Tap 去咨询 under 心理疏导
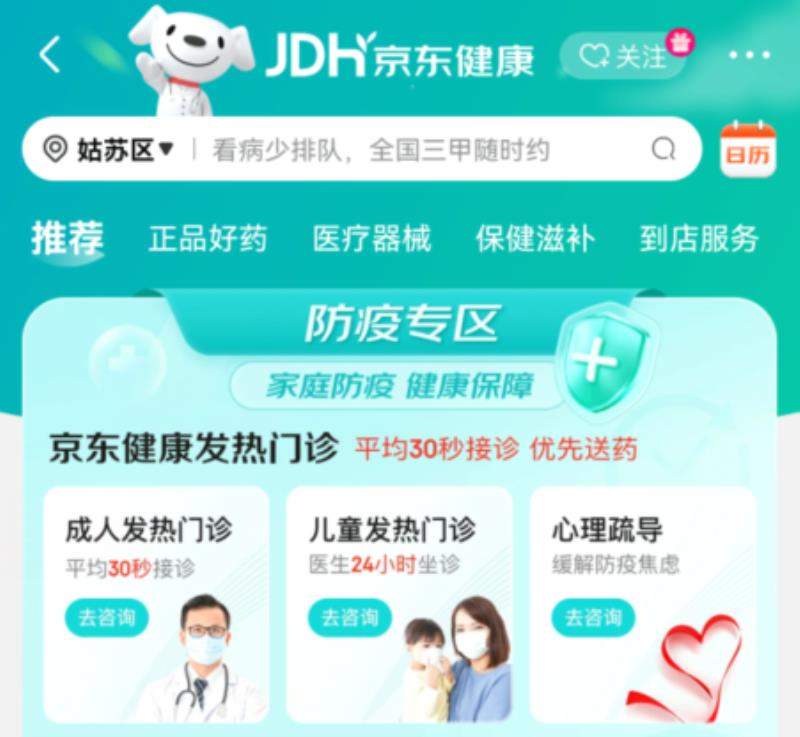The width and height of the screenshot is (800, 737). [593, 617]
